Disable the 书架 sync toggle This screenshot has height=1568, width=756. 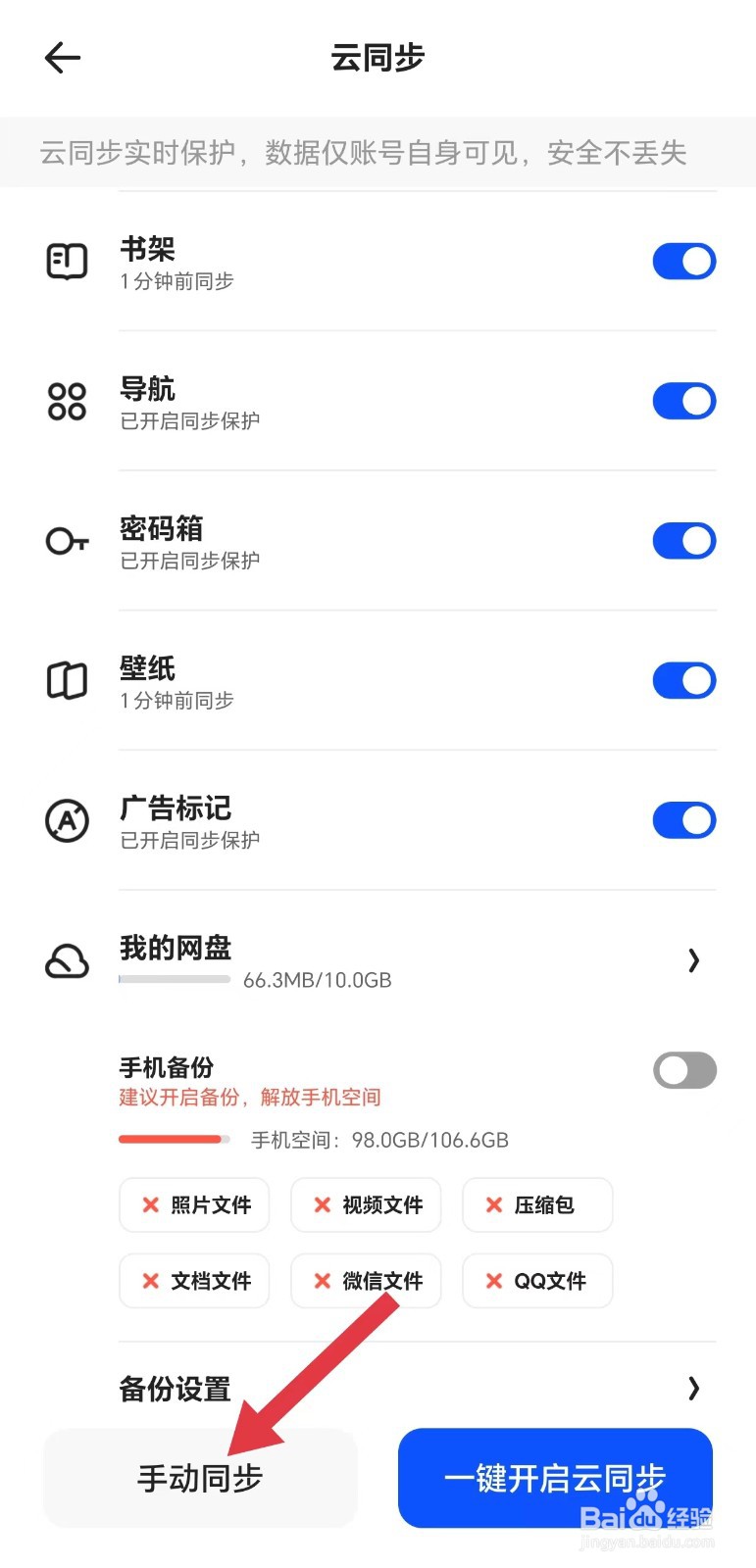pyautogui.click(x=683, y=262)
